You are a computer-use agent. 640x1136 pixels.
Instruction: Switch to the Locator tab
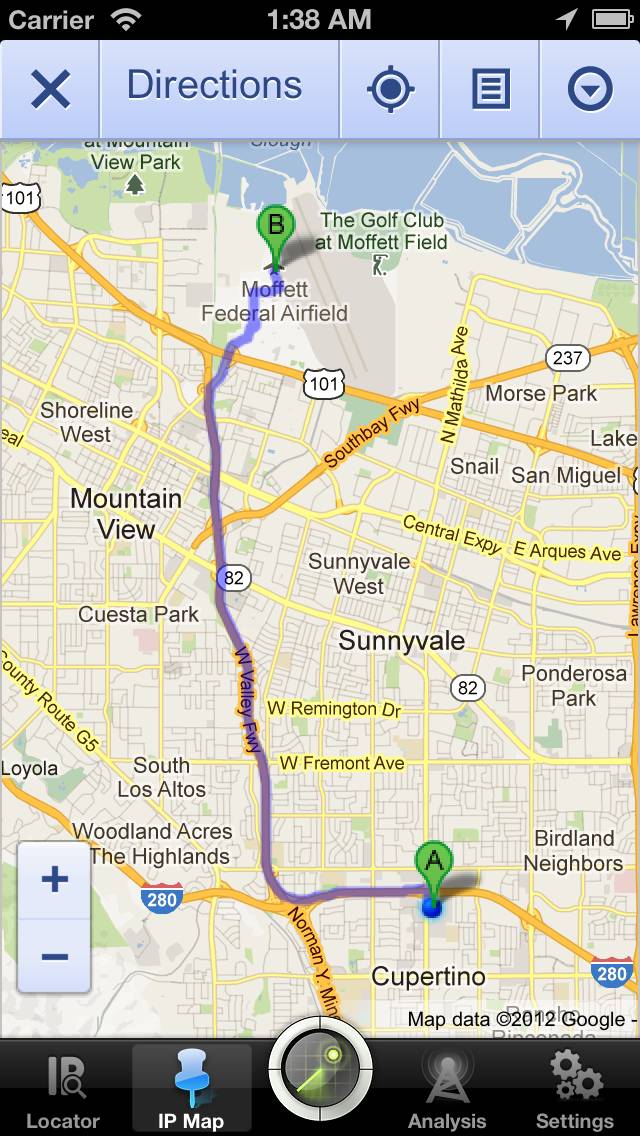[x=63, y=1091]
